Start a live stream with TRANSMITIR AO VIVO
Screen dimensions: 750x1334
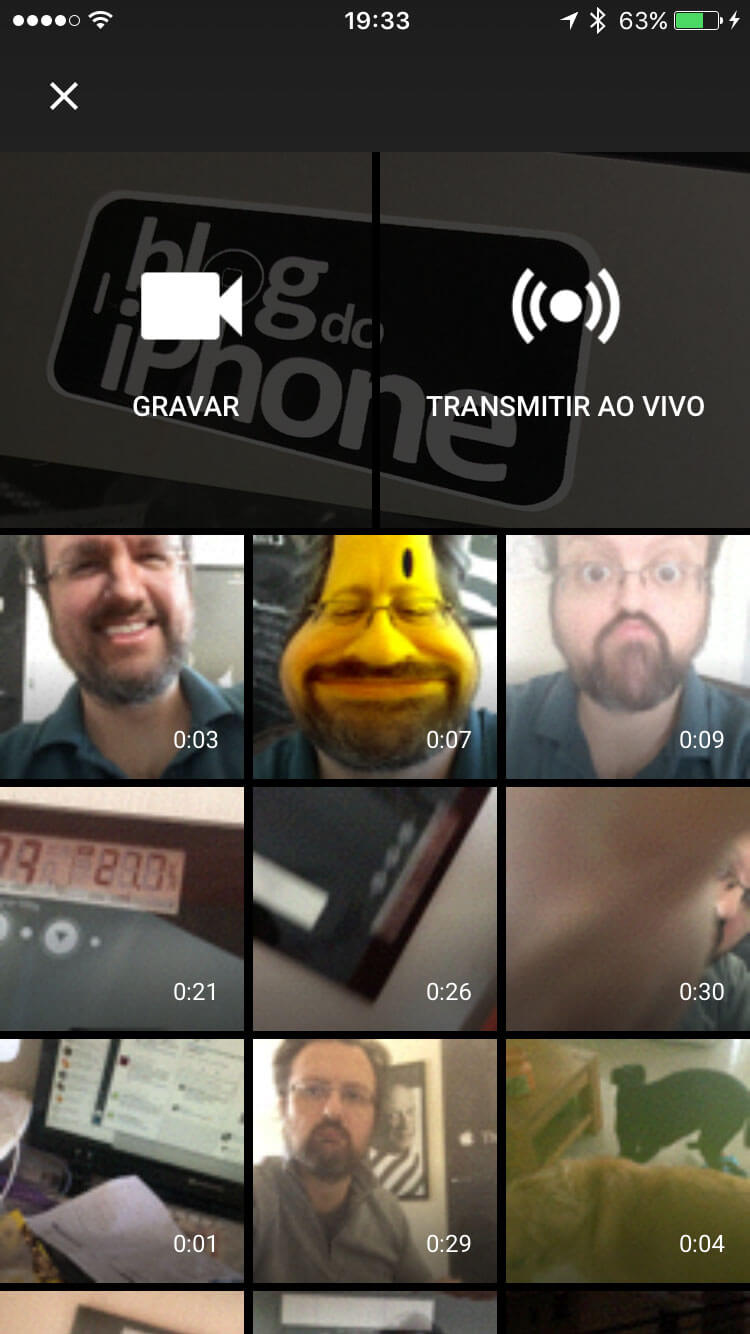(565, 340)
